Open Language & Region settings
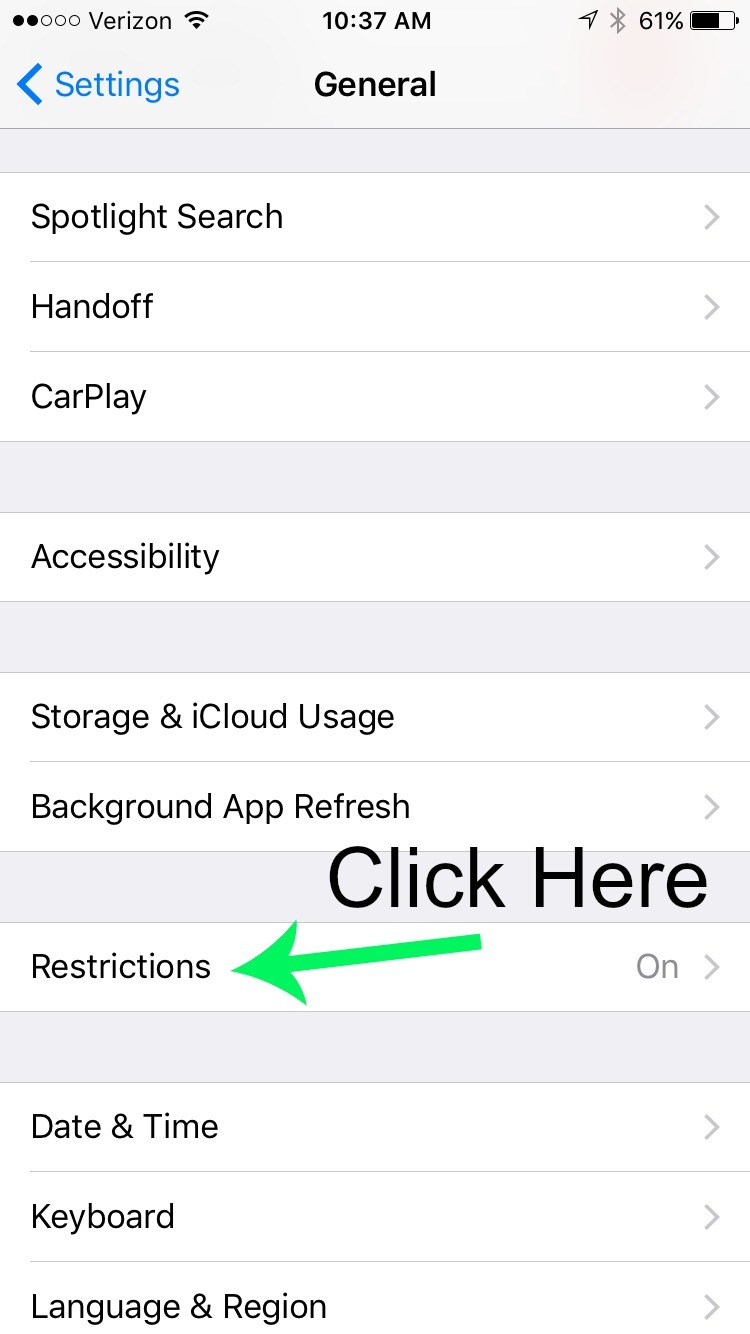 375,1298
